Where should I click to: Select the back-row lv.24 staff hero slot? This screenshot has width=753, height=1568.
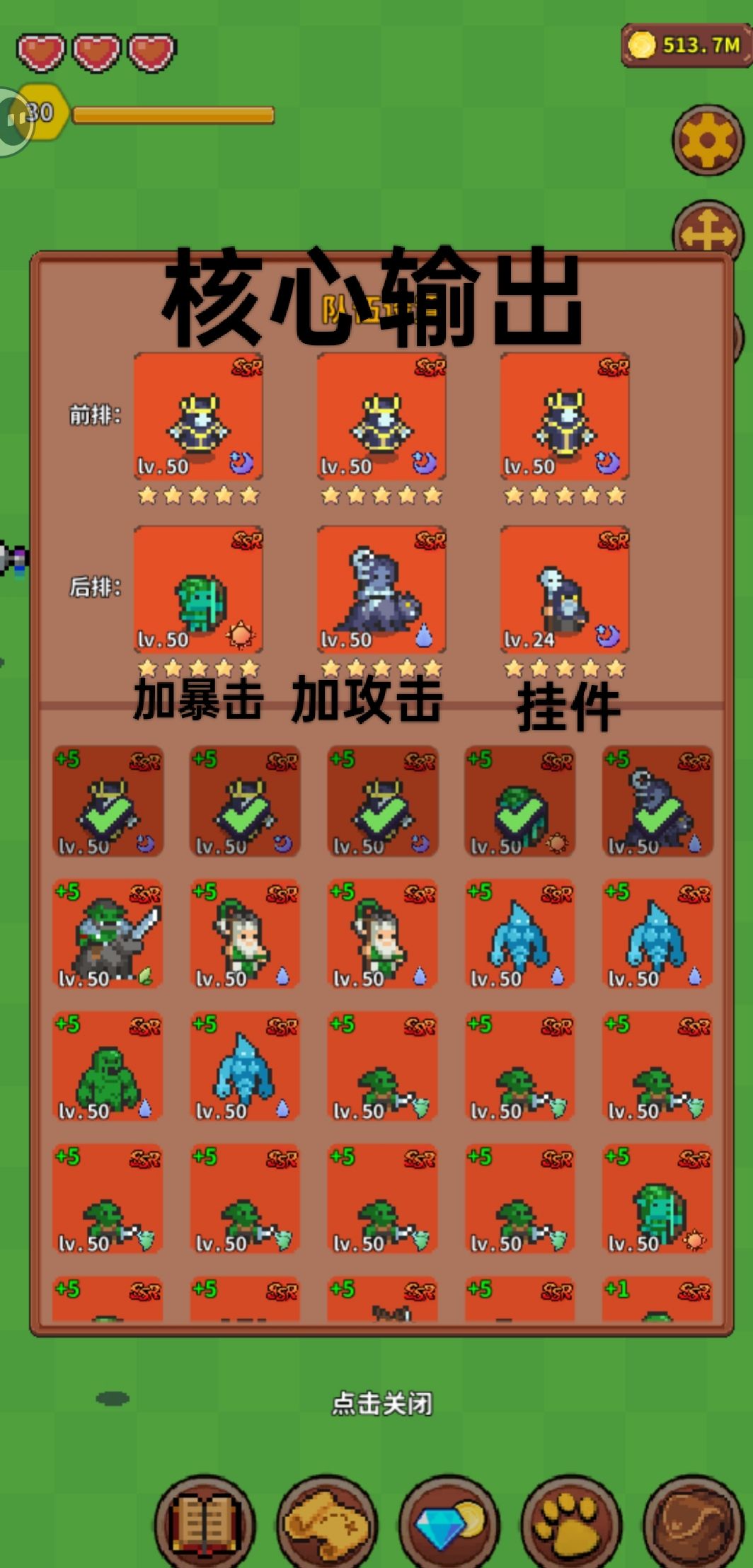pos(564,589)
